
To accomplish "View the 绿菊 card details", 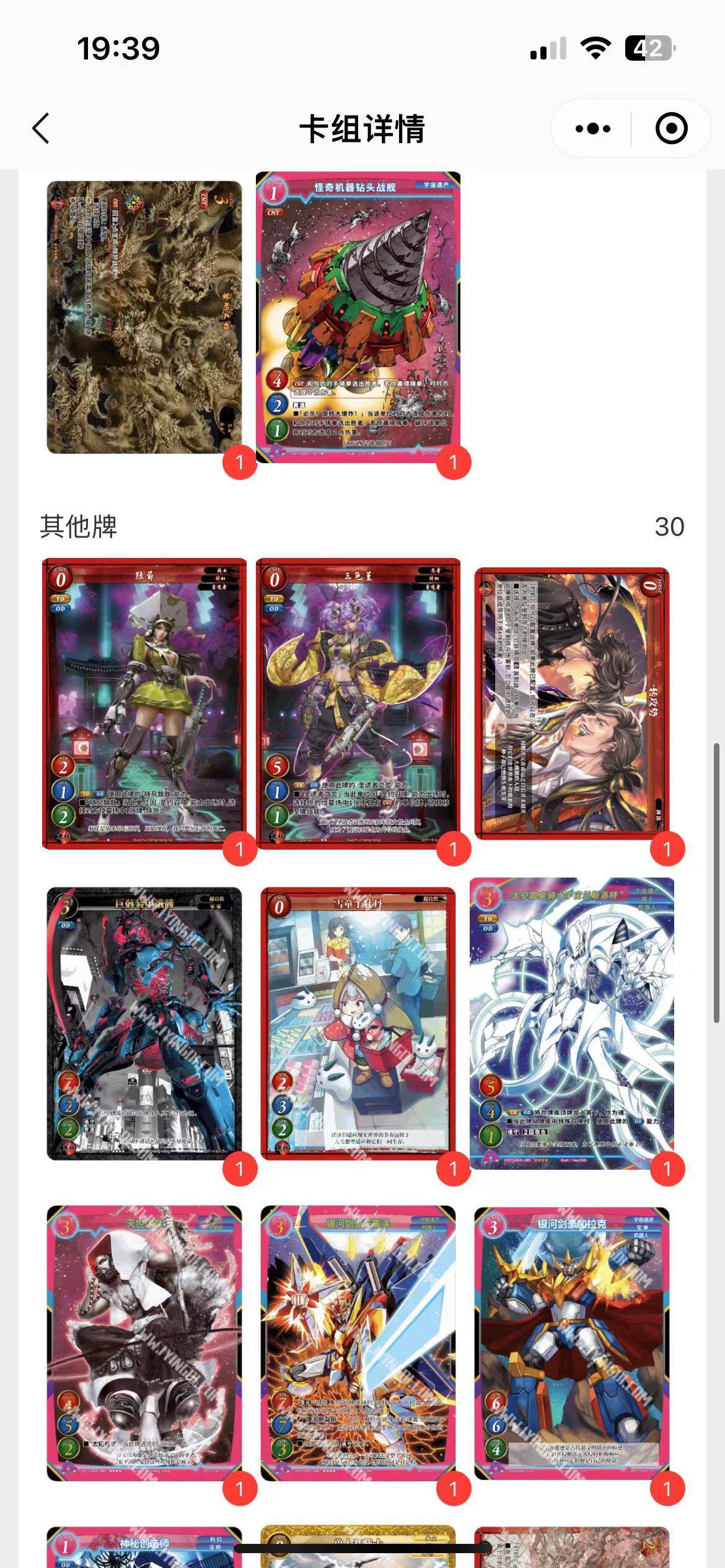I will 144,703.
